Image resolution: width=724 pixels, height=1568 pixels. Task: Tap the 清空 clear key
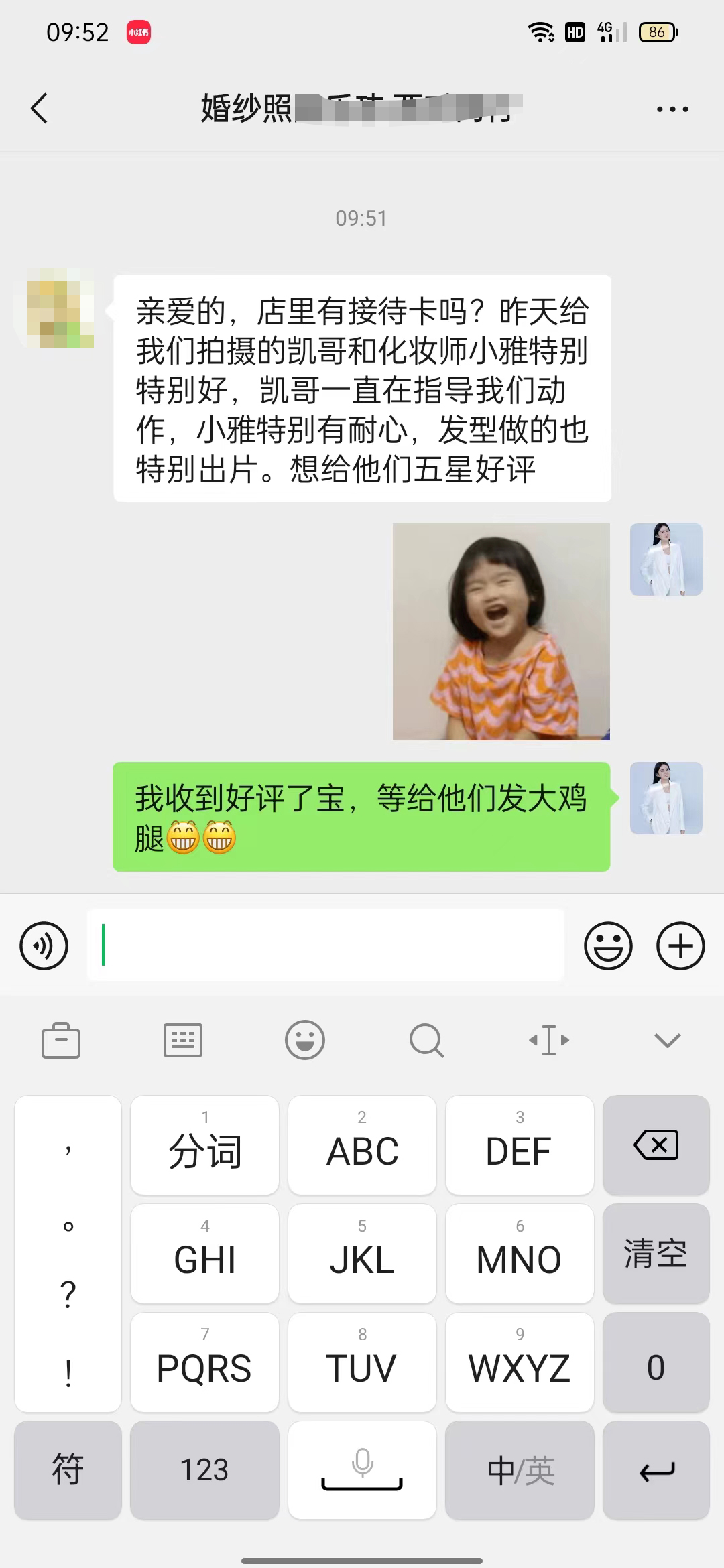[x=656, y=1253]
